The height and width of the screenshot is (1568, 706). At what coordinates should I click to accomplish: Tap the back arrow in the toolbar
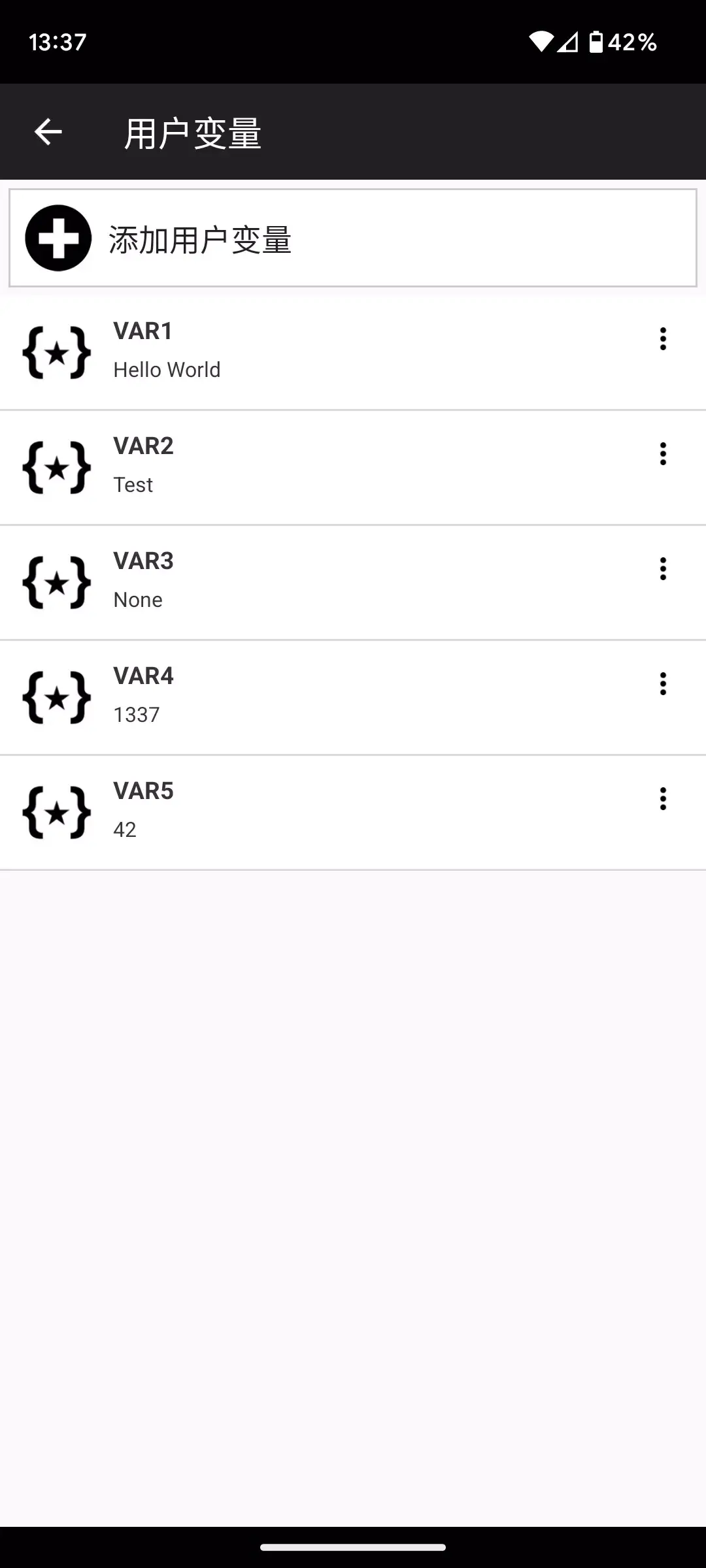click(x=48, y=131)
